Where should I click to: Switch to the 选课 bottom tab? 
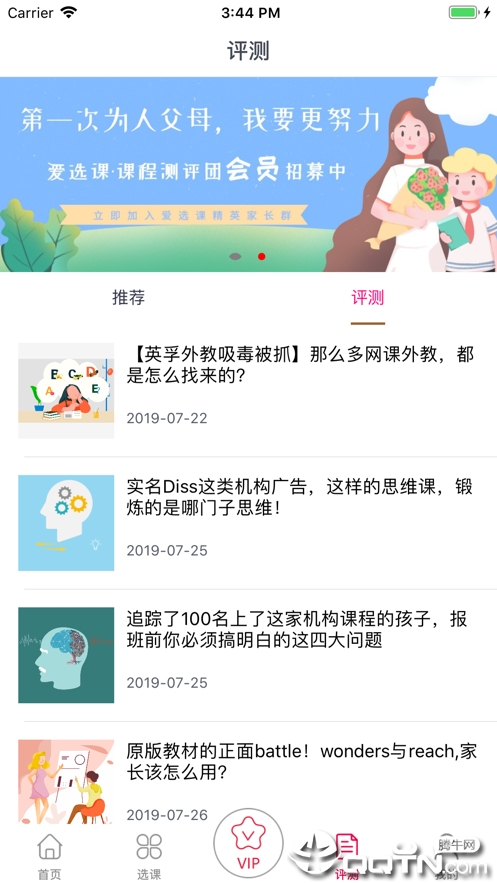[x=149, y=856]
